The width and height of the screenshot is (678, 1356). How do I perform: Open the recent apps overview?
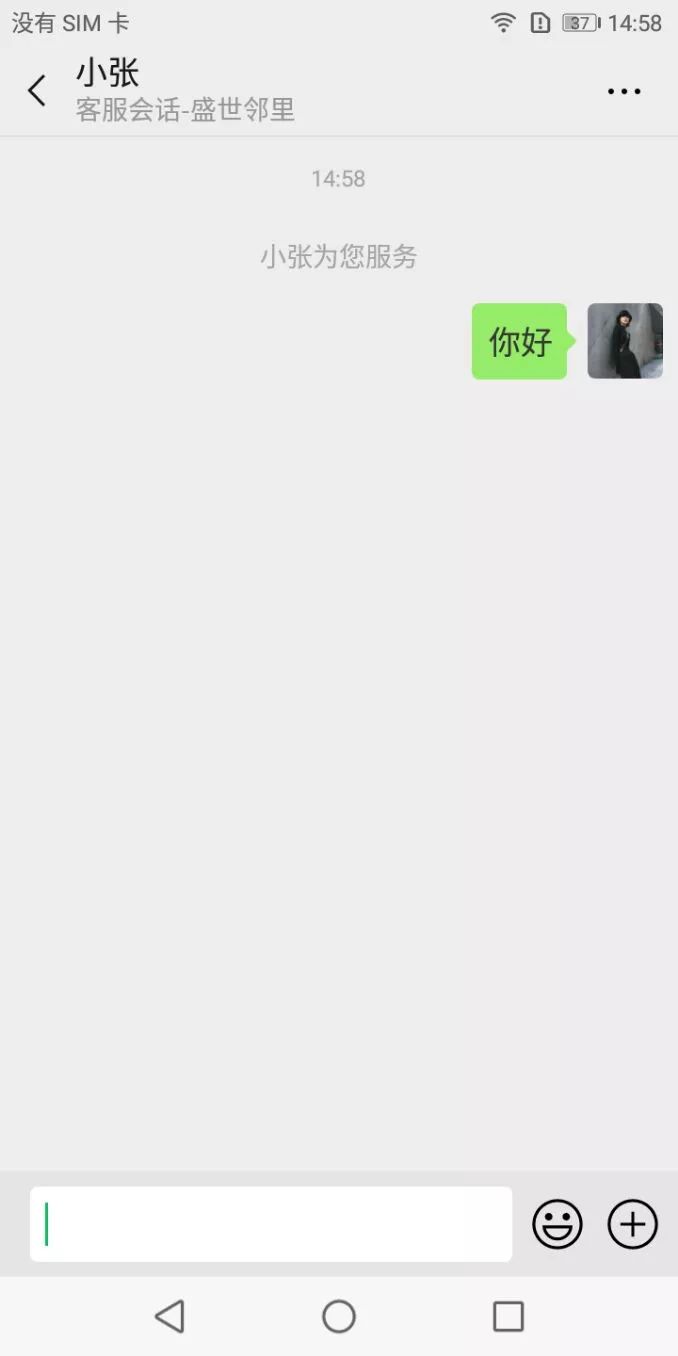[x=508, y=1316]
